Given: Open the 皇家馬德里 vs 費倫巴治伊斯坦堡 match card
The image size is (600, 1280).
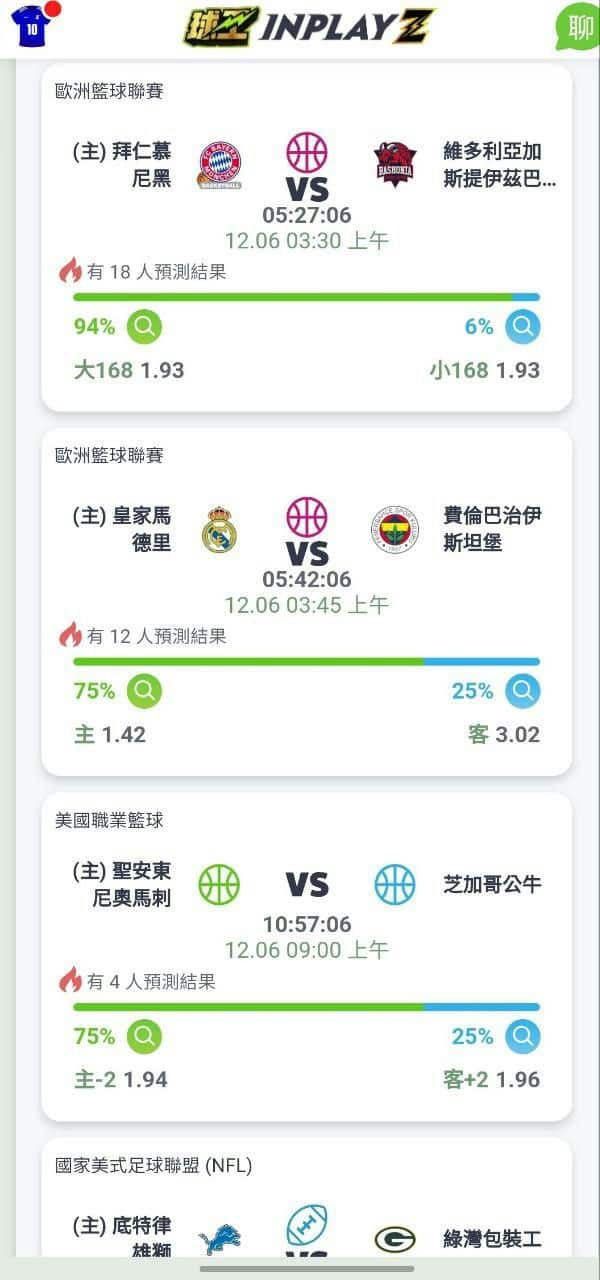Looking at the screenshot, I should [x=306, y=602].
